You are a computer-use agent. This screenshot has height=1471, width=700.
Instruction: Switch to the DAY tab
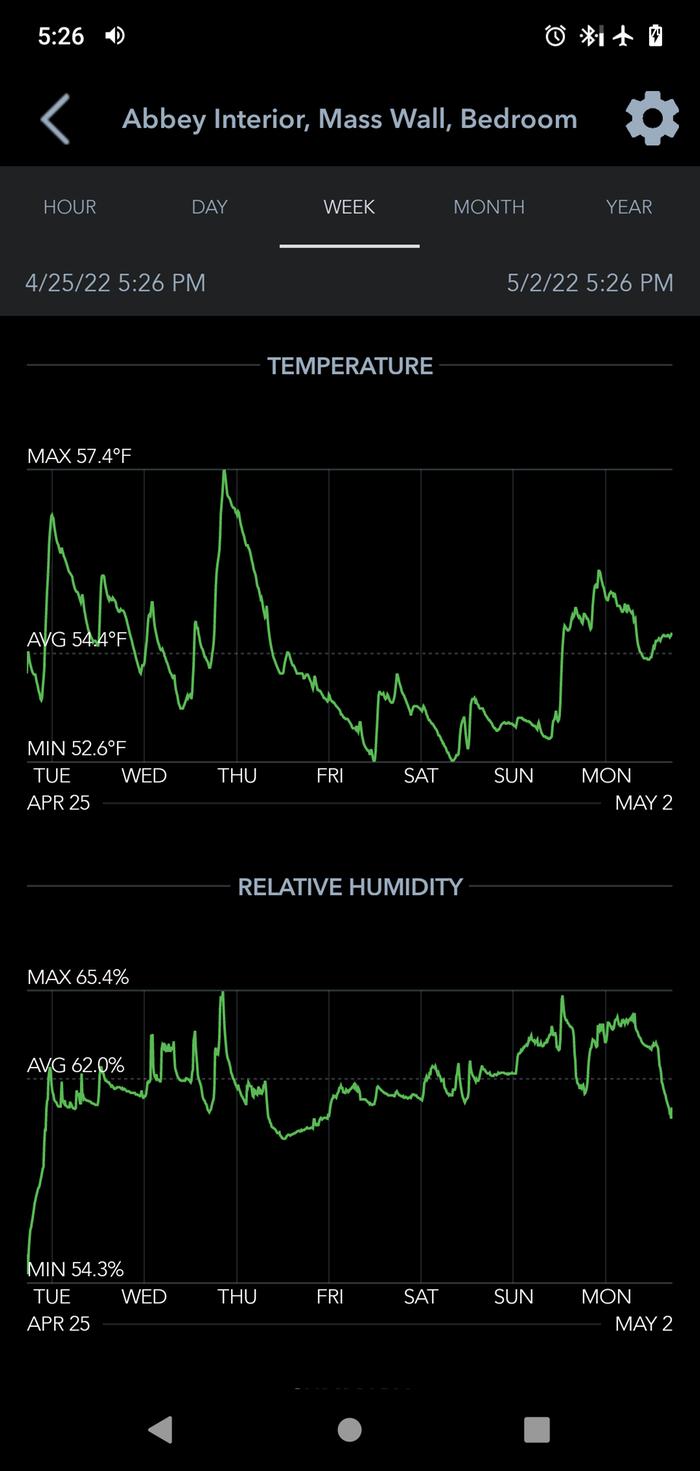click(x=210, y=207)
